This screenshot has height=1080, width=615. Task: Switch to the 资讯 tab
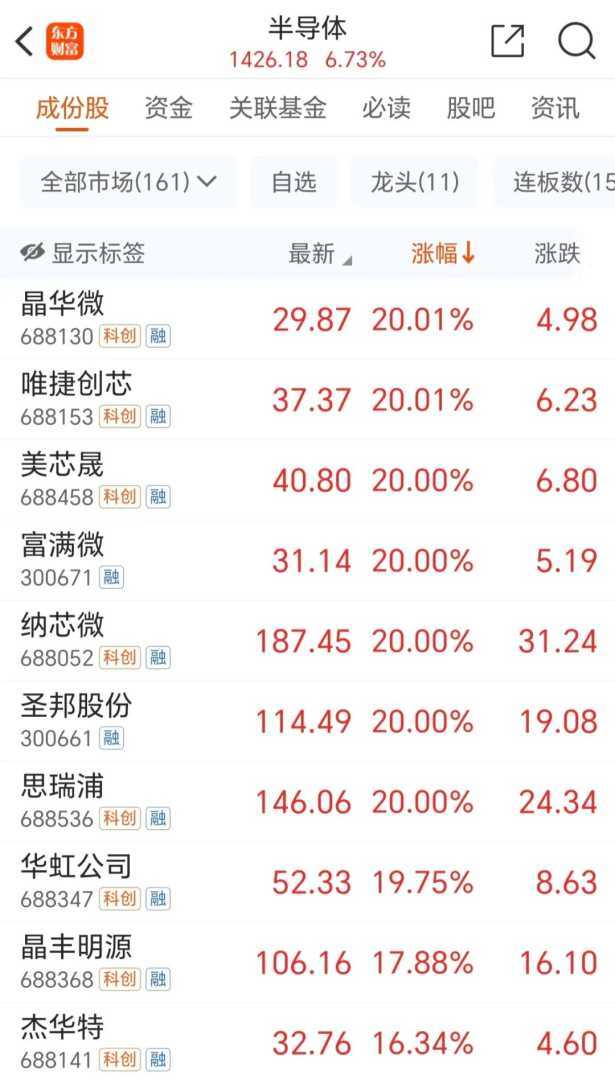[x=555, y=108]
